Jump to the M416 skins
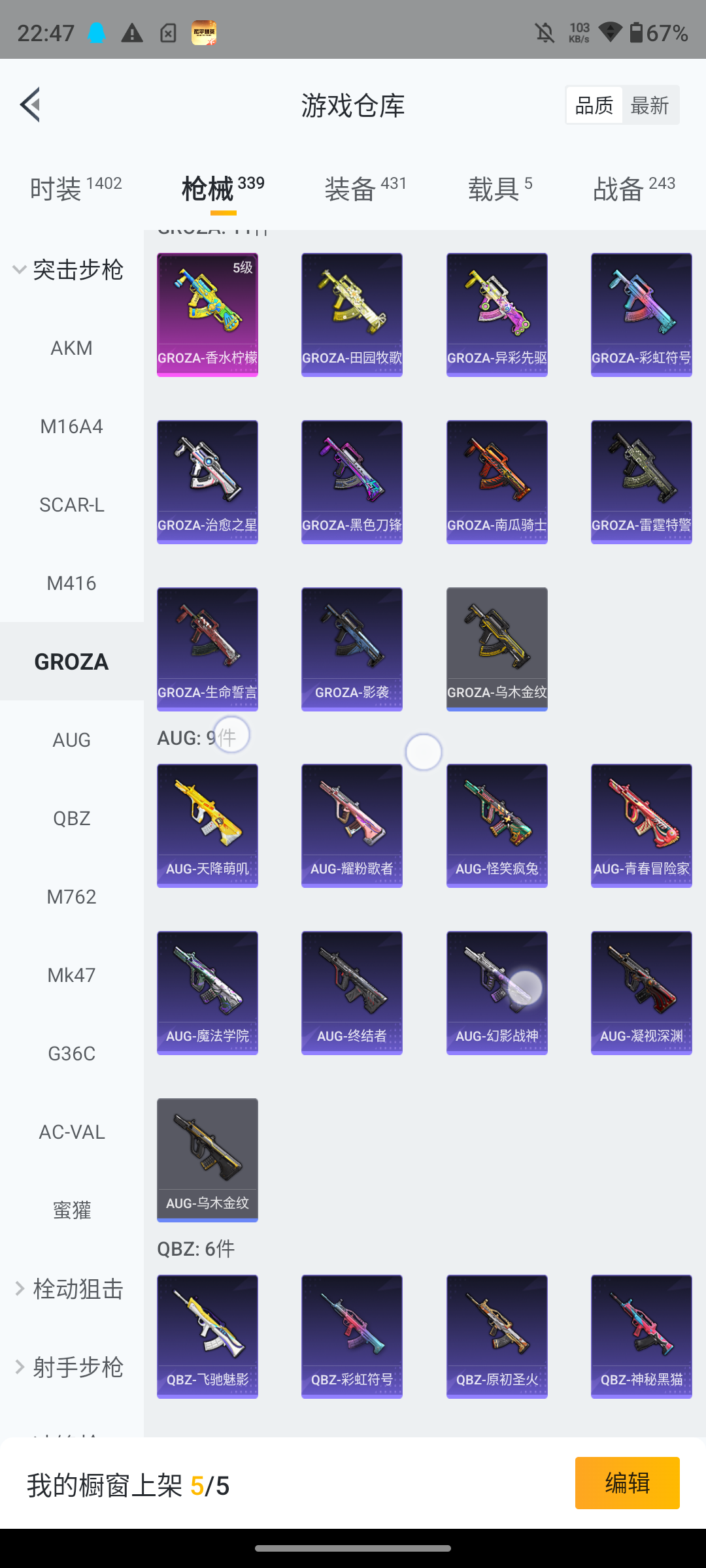706x1568 pixels. tap(72, 583)
